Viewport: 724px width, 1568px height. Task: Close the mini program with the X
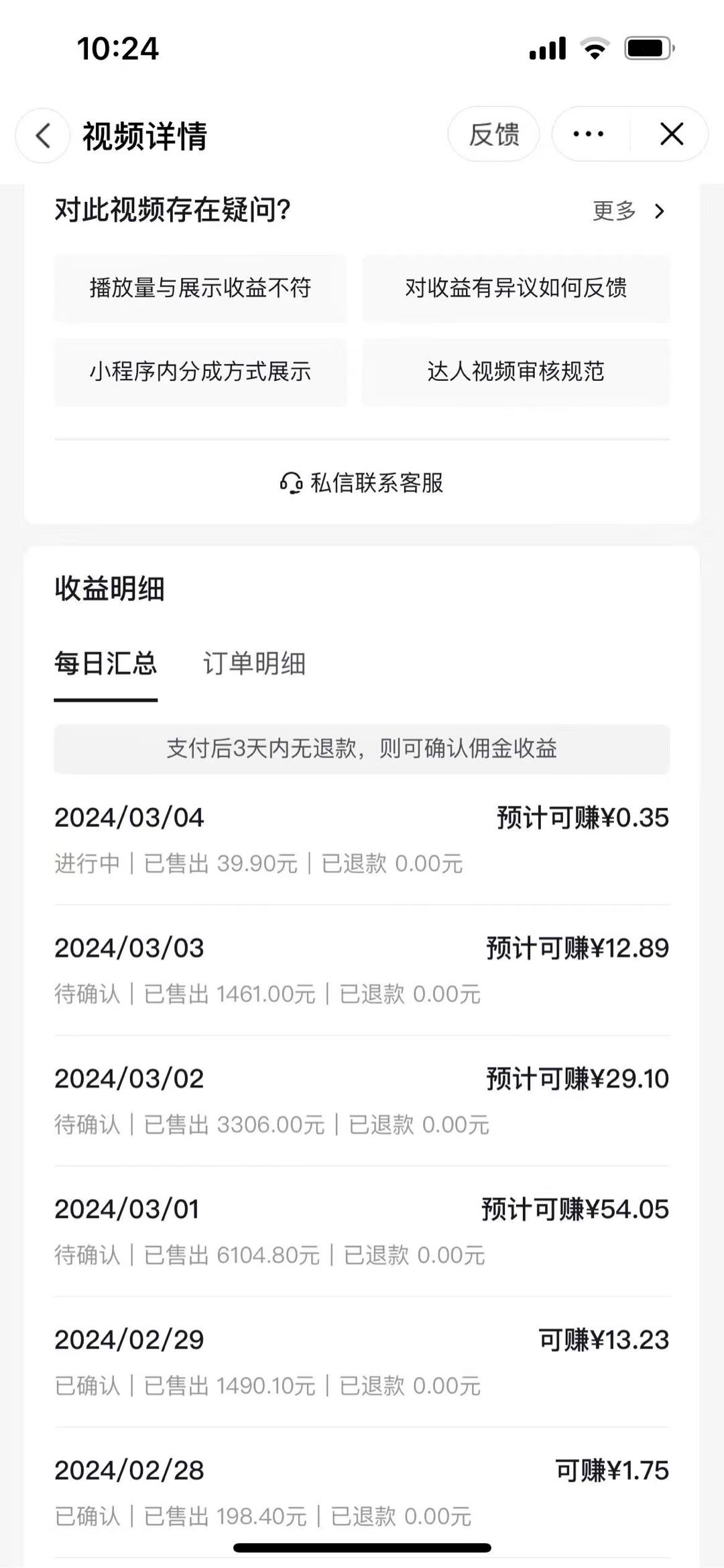click(671, 134)
